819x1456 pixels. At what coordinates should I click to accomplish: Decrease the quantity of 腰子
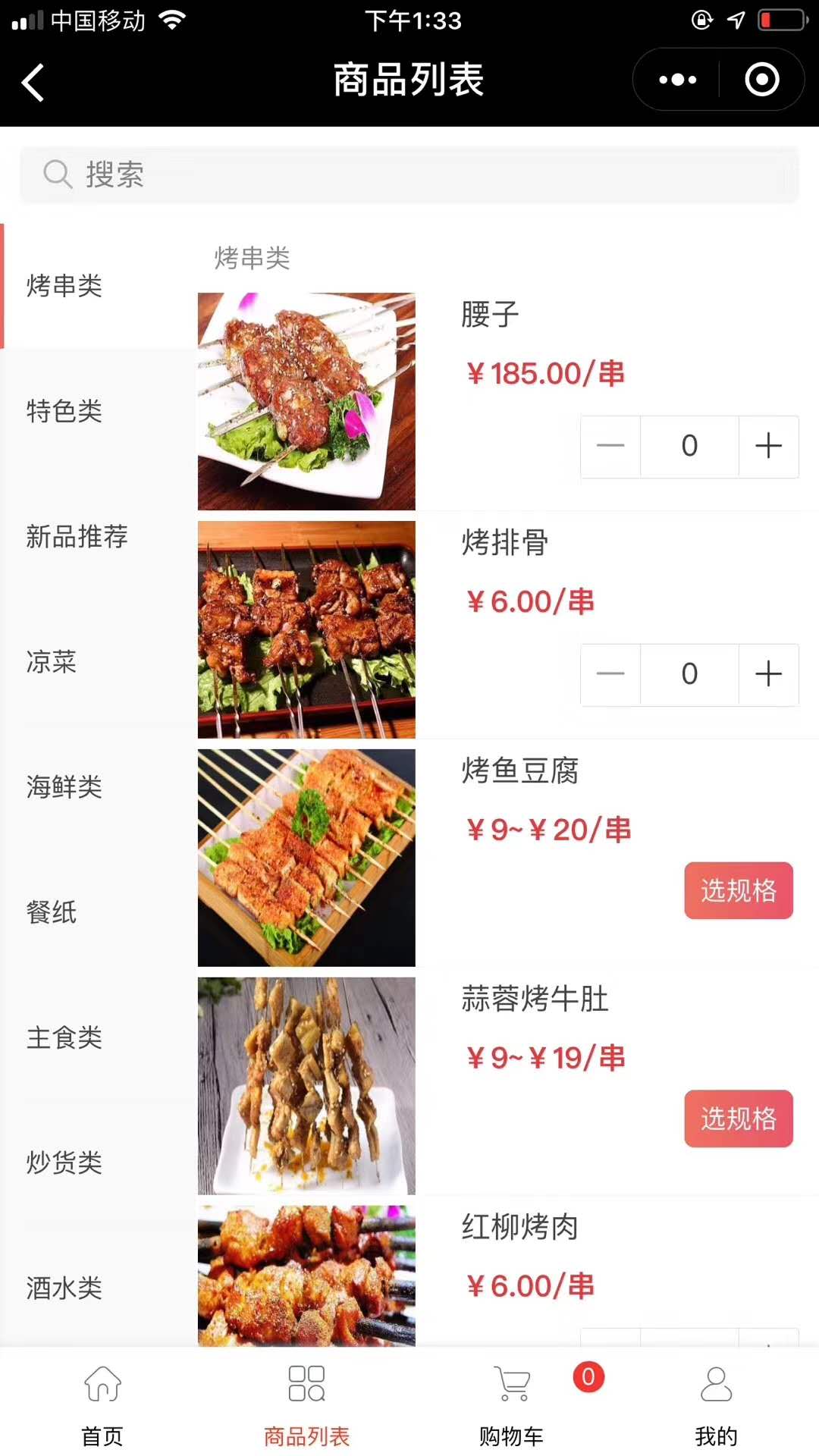pyautogui.click(x=610, y=446)
